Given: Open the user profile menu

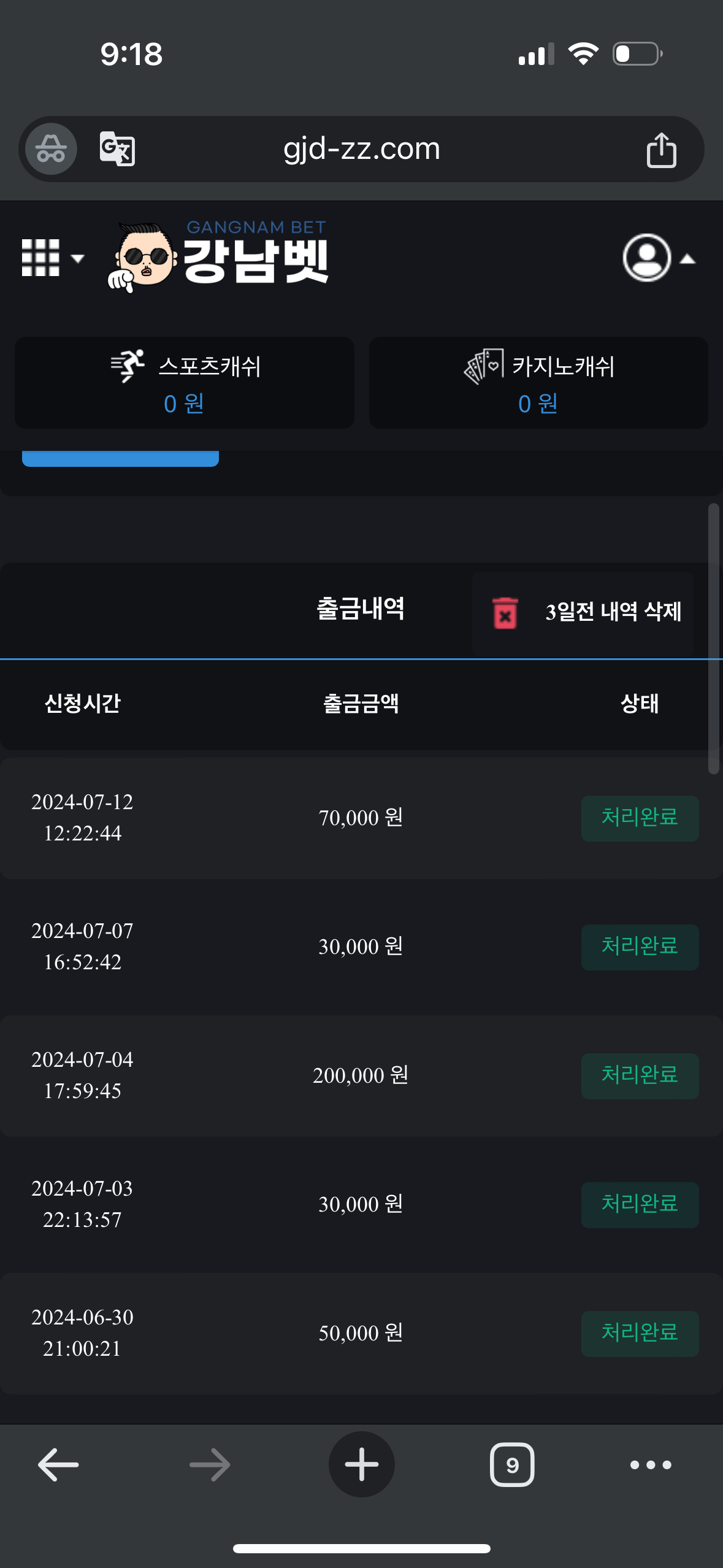Looking at the screenshot, I should click(657, 258).
